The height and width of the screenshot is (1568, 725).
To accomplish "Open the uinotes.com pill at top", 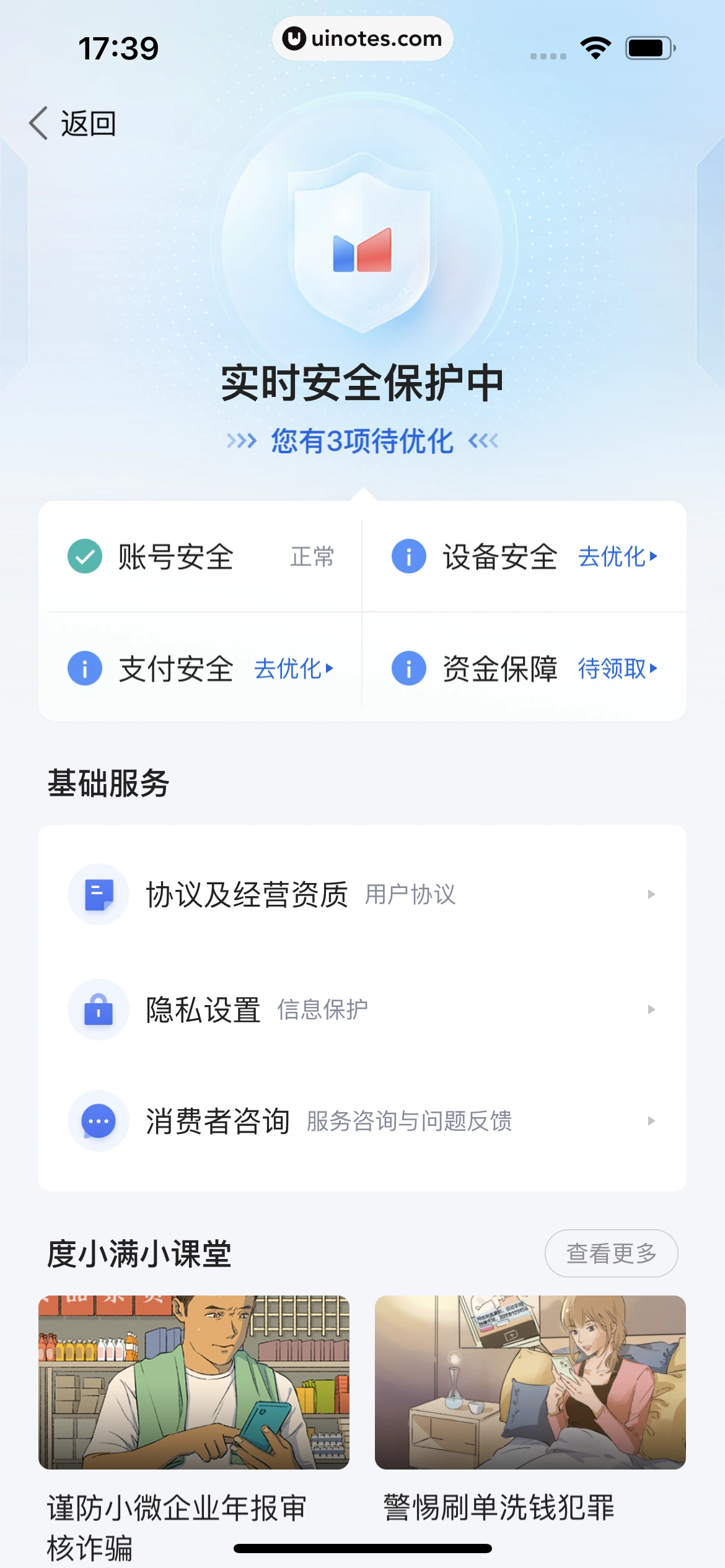I will point(362,38).
